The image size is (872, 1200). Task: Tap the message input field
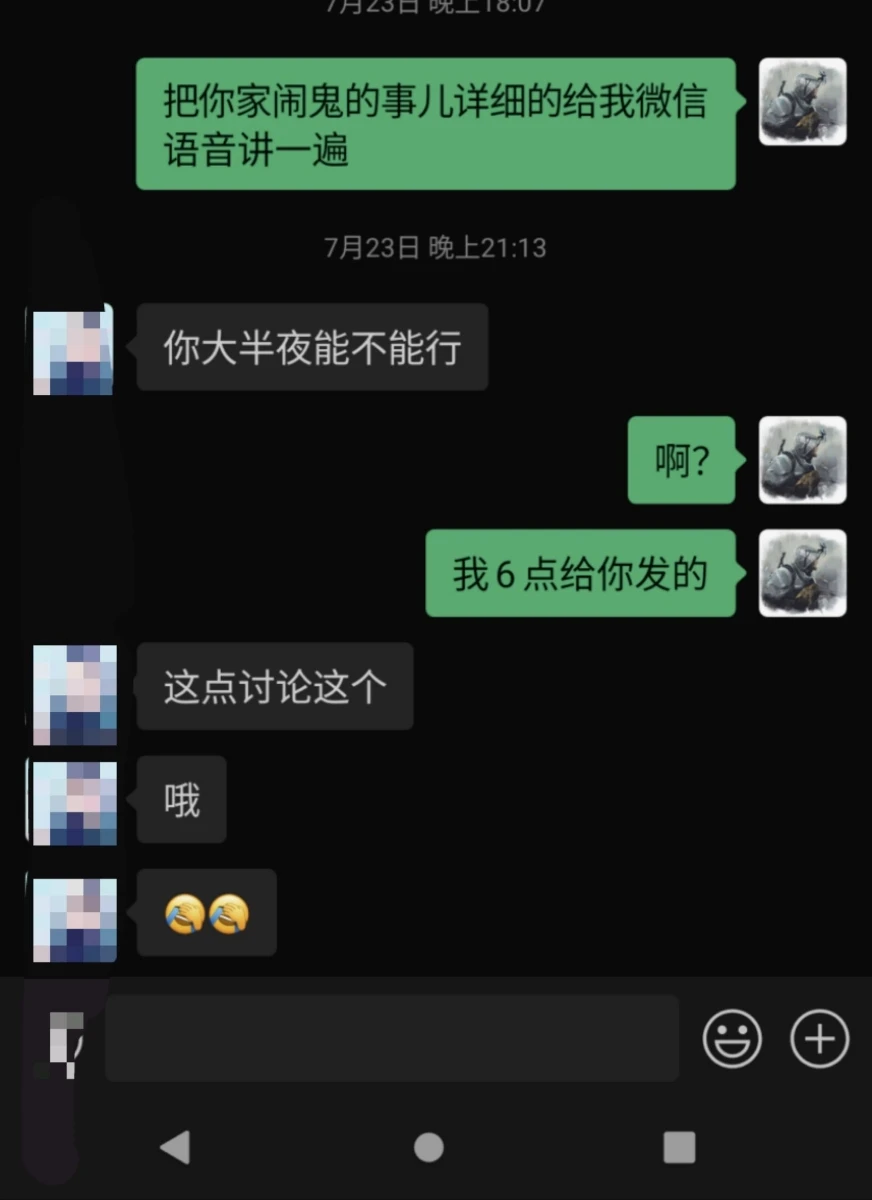(392, 1038)
